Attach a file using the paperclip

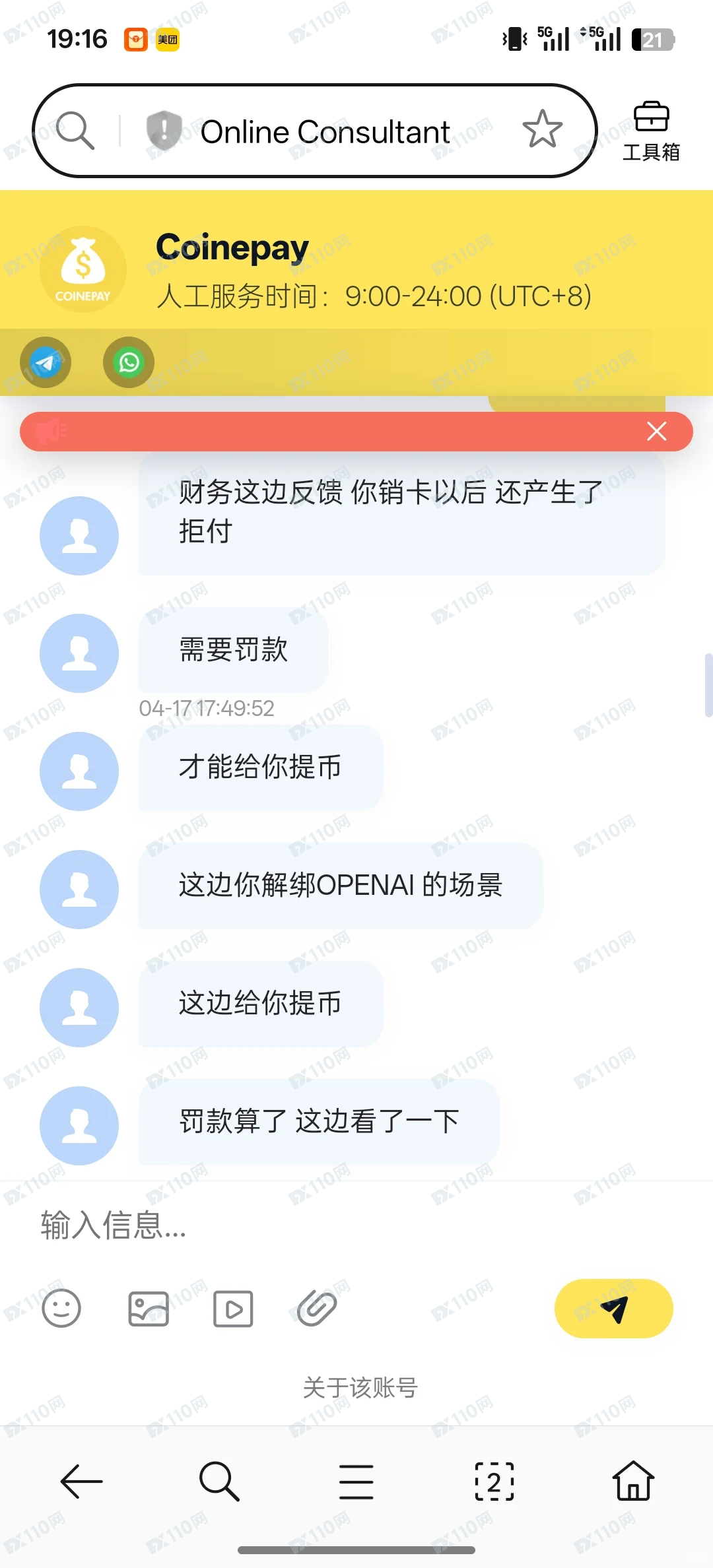pos(316,1309)
